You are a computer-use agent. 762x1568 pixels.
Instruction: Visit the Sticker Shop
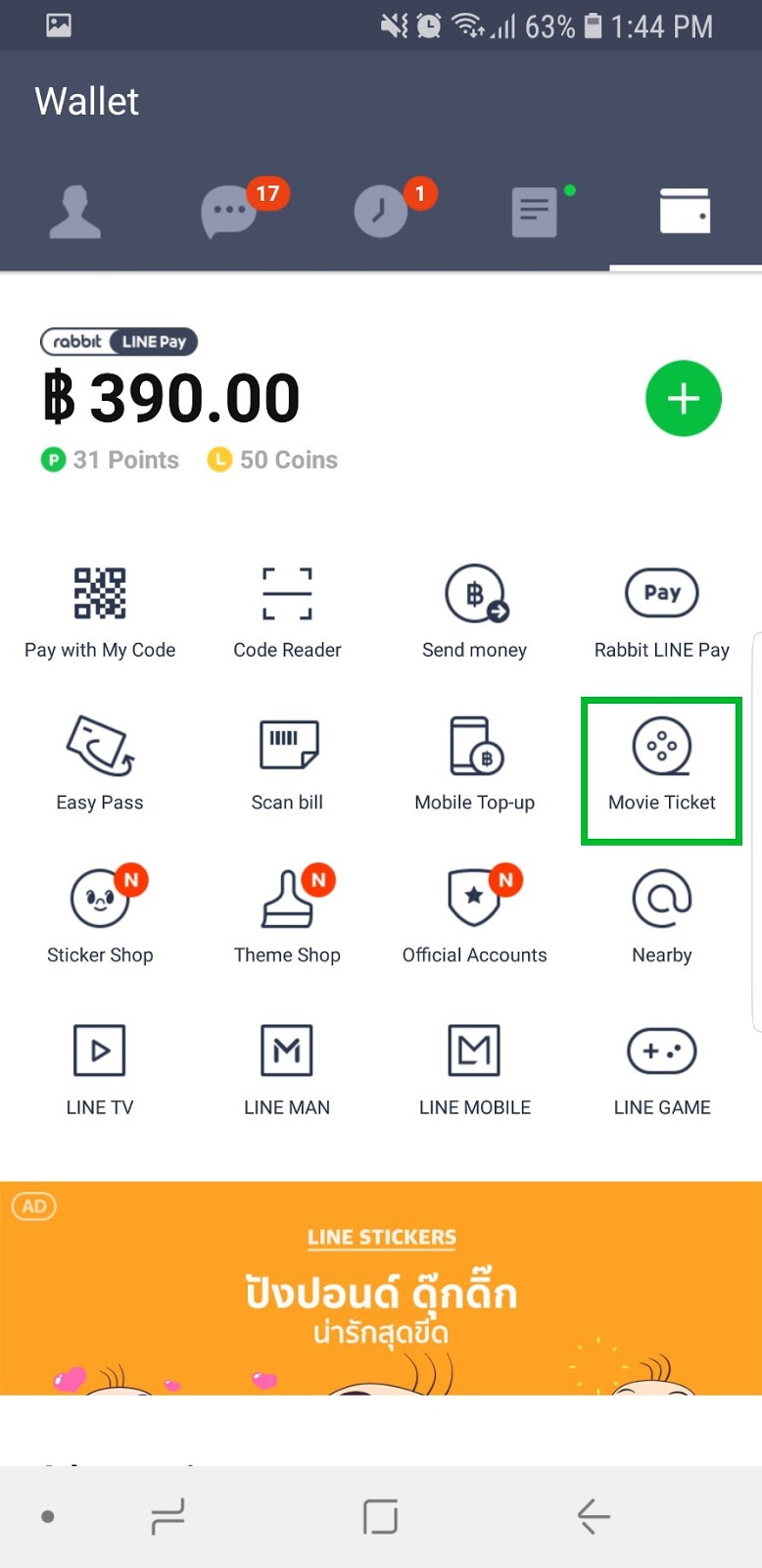tap(100, 916)
